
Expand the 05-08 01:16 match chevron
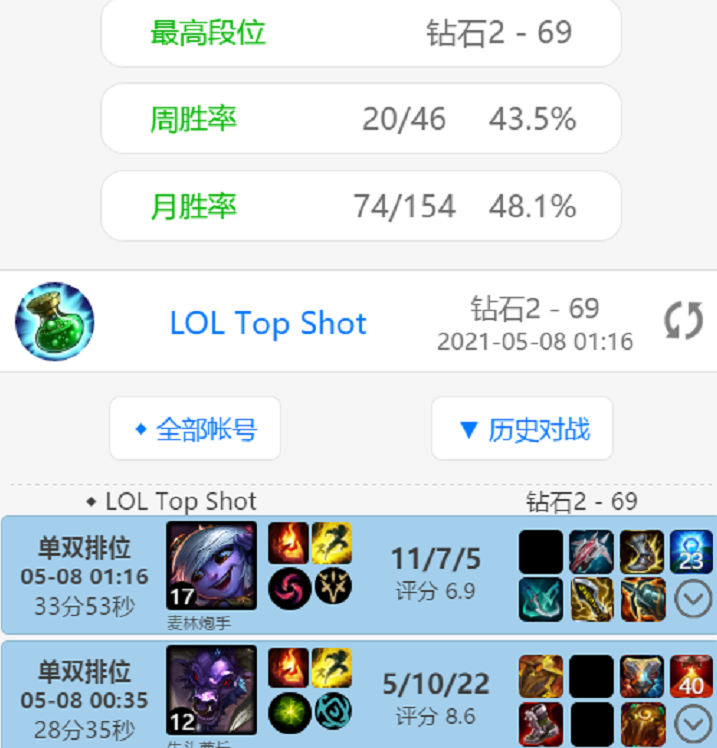690,601
